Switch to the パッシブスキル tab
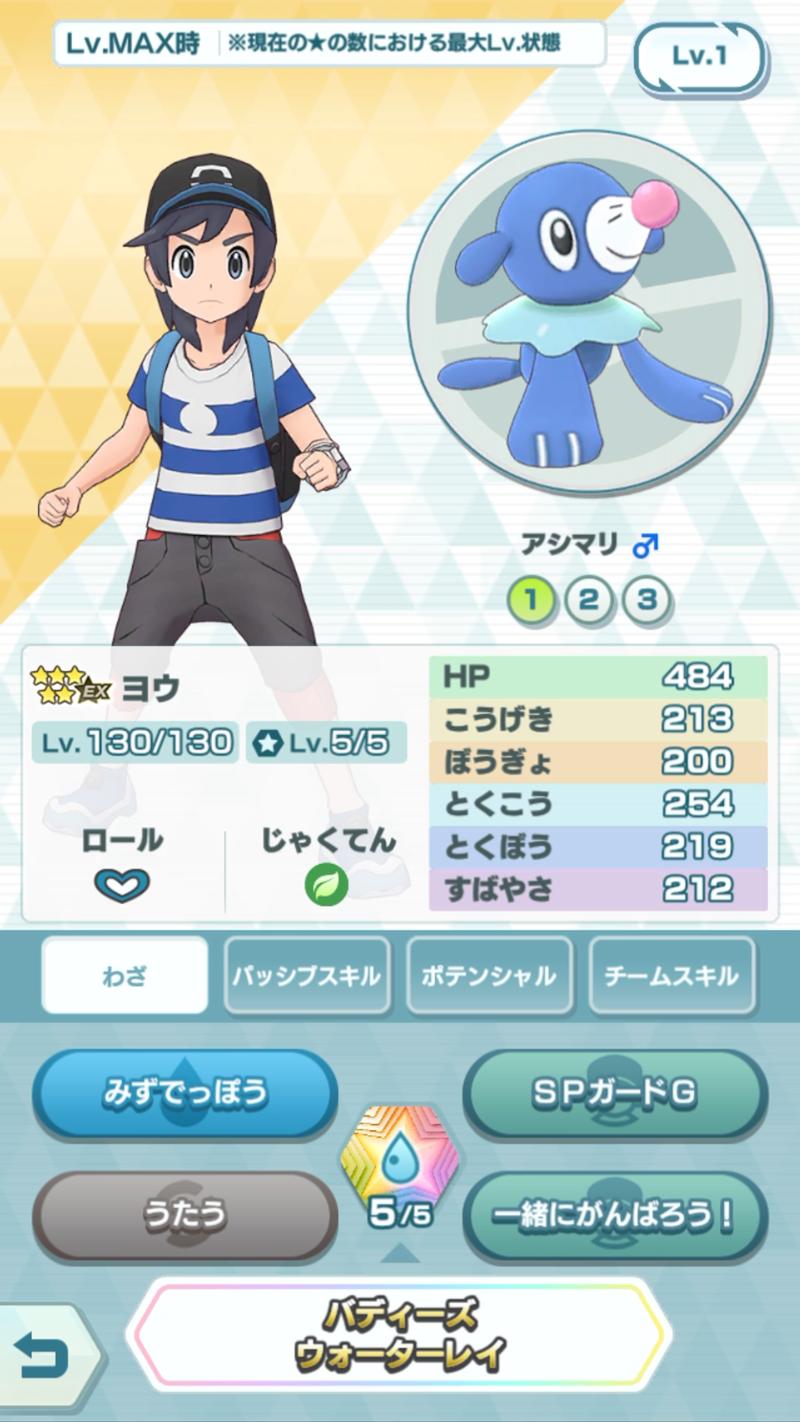 pos(306,976)
